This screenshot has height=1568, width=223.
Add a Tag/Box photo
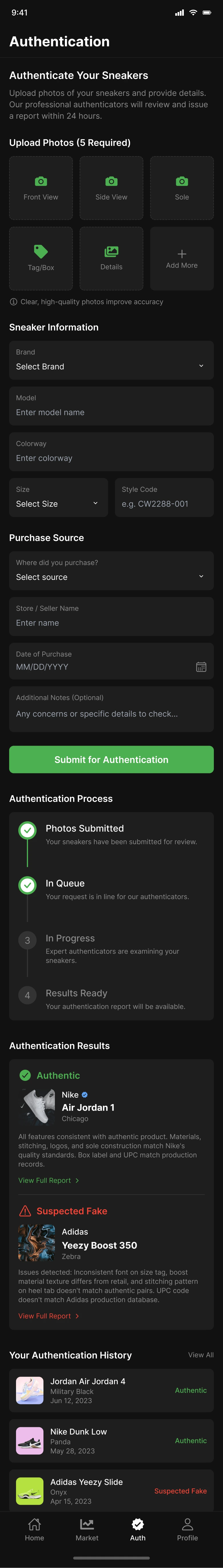tap(41, 258)
